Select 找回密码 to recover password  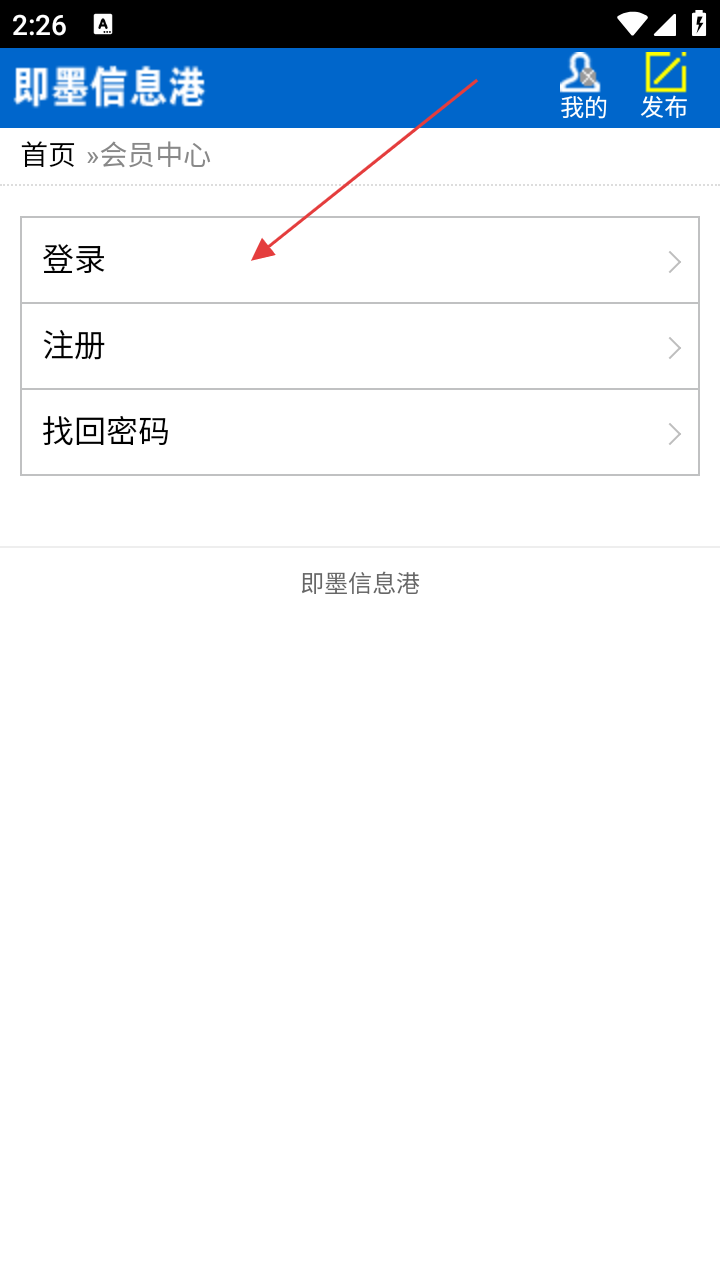pyautogui.click(x=359, y=432)
